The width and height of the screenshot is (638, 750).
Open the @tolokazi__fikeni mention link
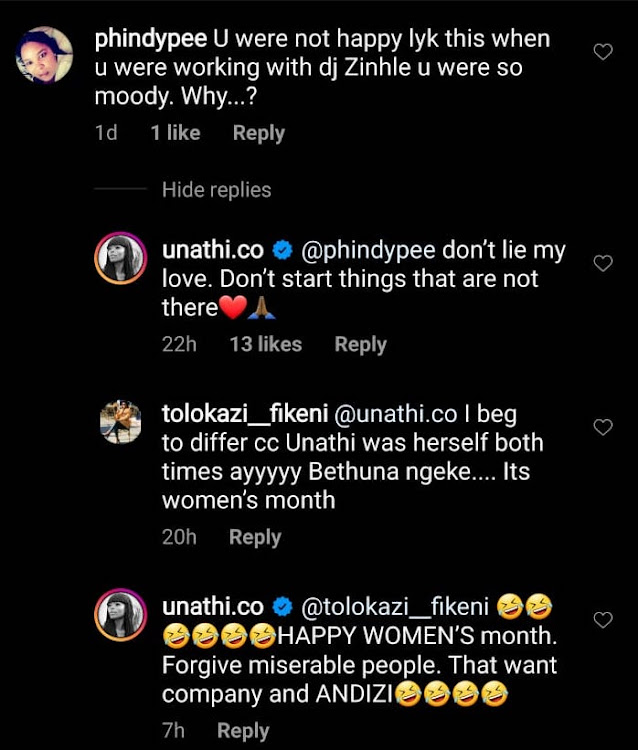(395, 607)
